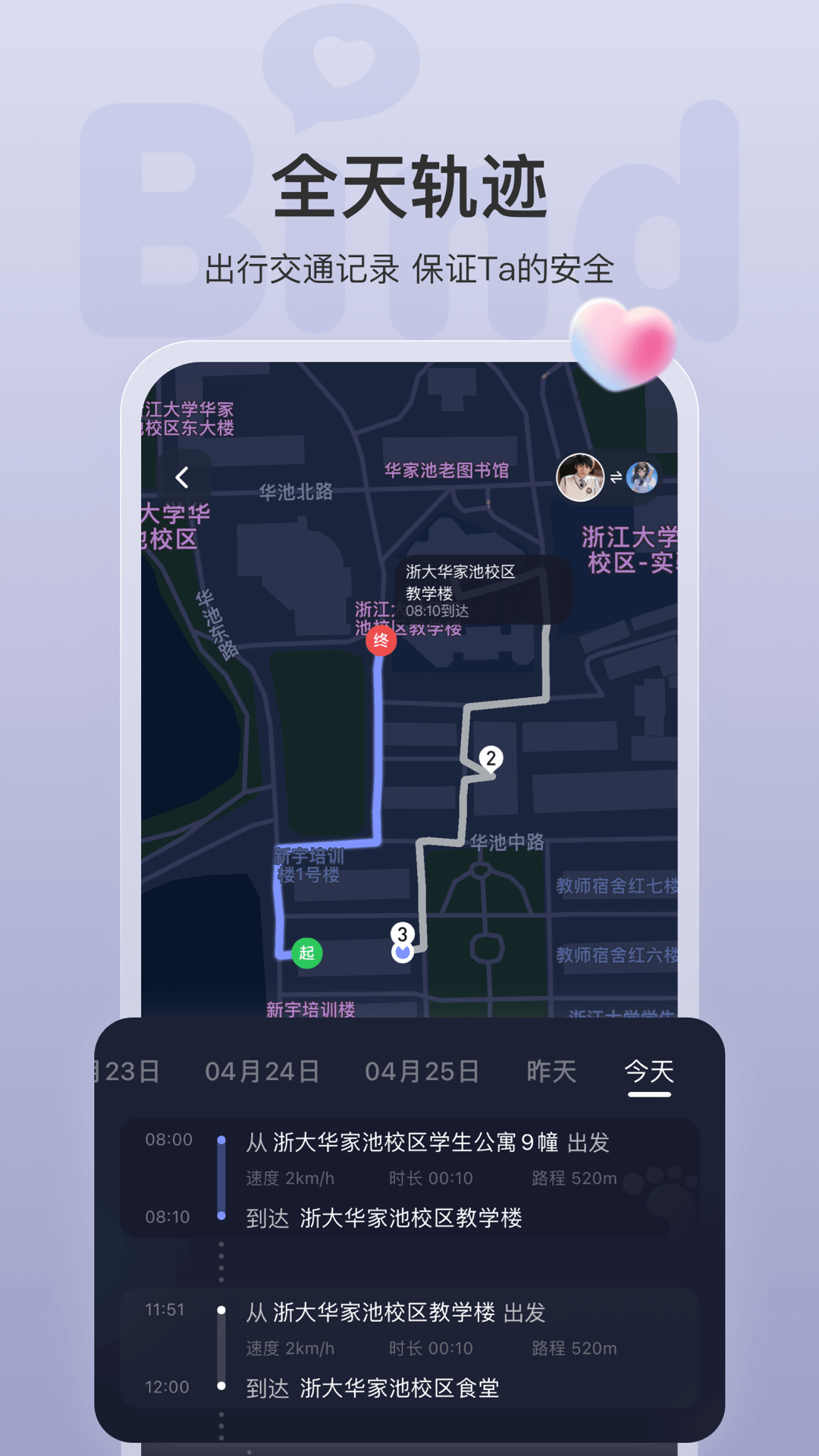Tap the back arrow on the map
The height and width of the screenshot is (1456, 819).
tap(182, 476)
